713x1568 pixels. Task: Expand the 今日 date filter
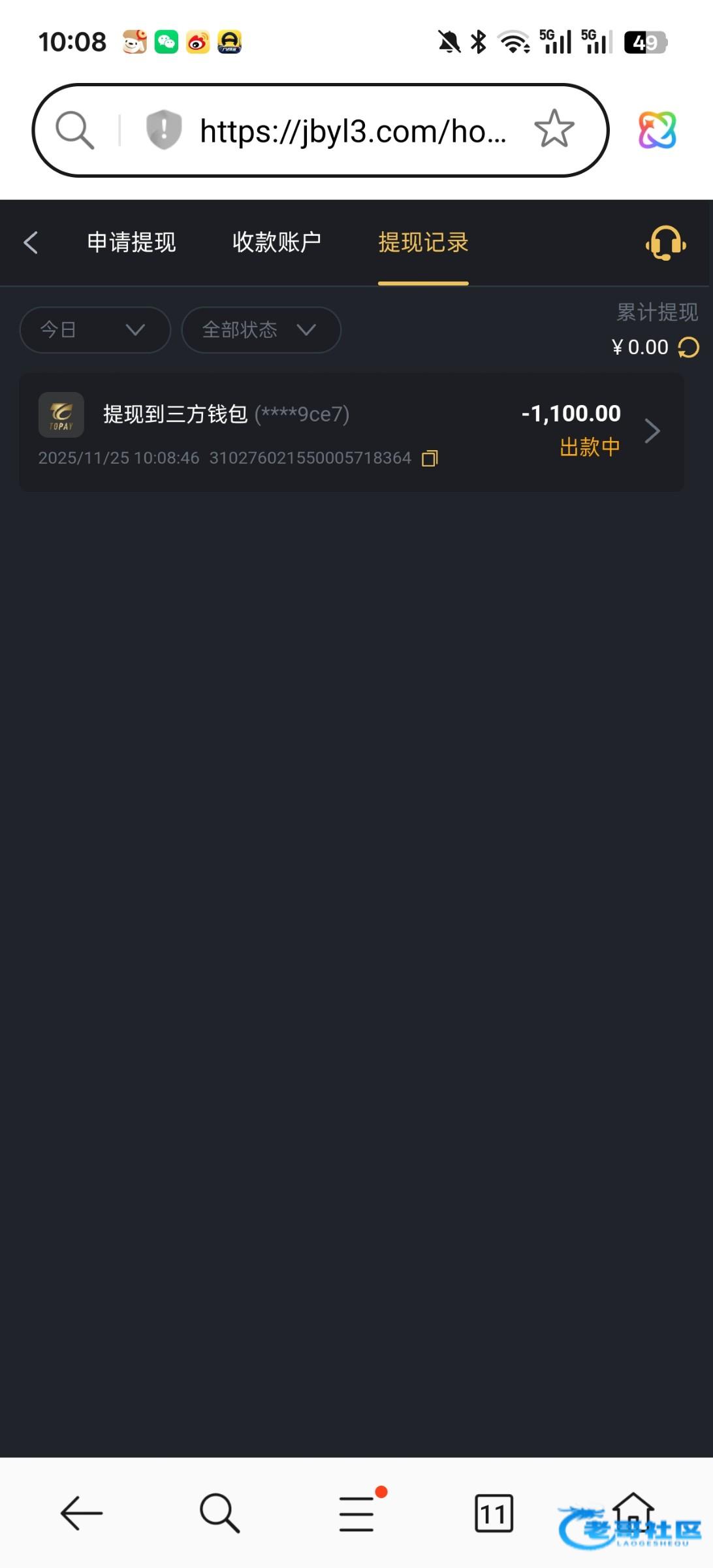click(95, 330)
